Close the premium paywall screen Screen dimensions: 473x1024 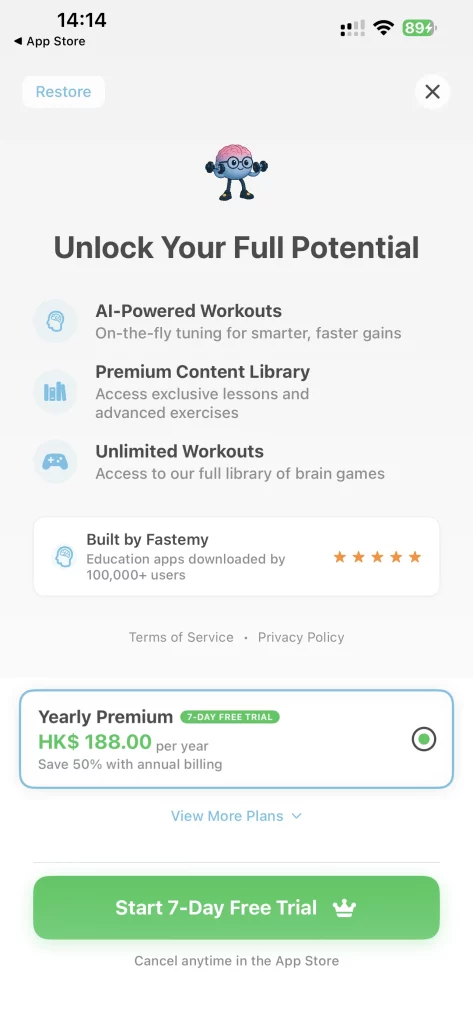432,92
